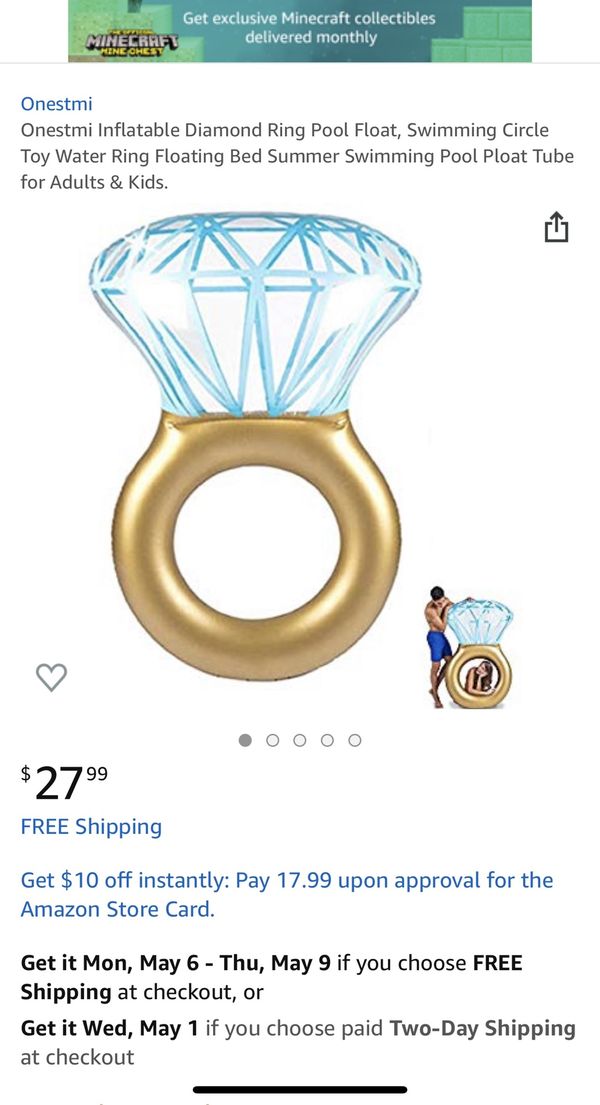Image resolution: width=600 pixels, height=1105 pixels.
Task: Jump to the second product image dot
Action: (x=273, y=740)
